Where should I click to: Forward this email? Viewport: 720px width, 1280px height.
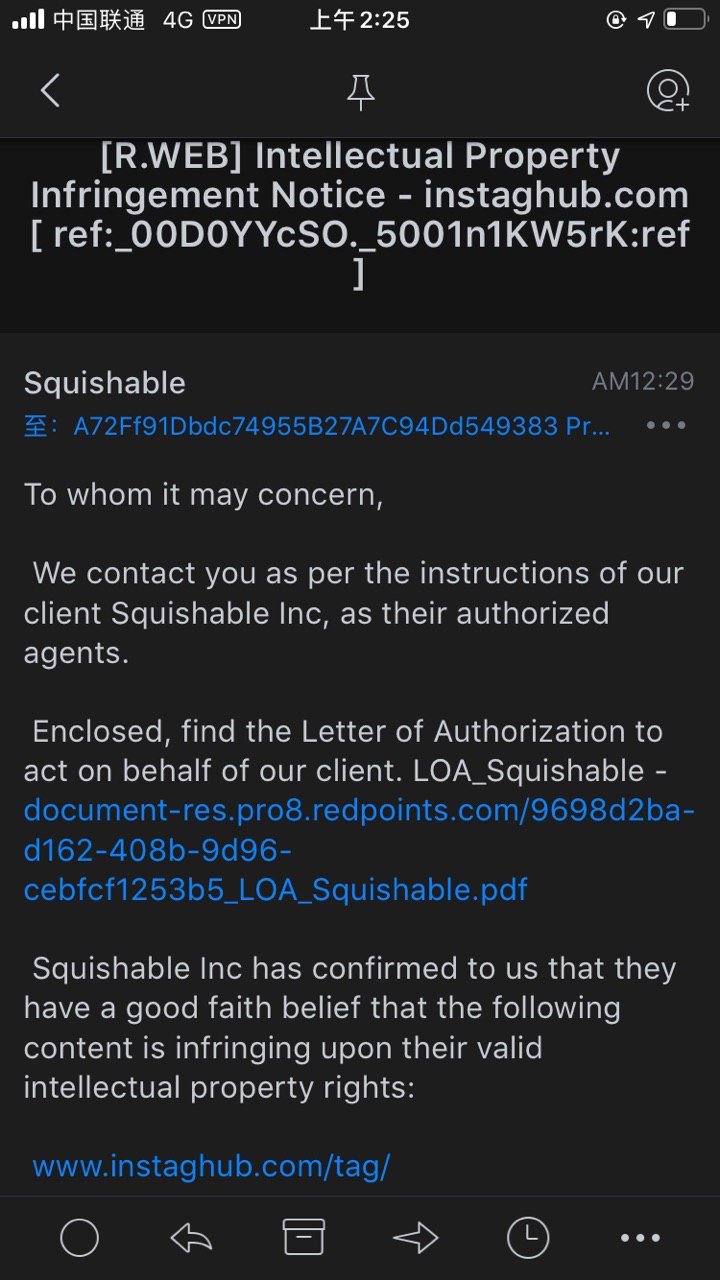[416, 1238]
